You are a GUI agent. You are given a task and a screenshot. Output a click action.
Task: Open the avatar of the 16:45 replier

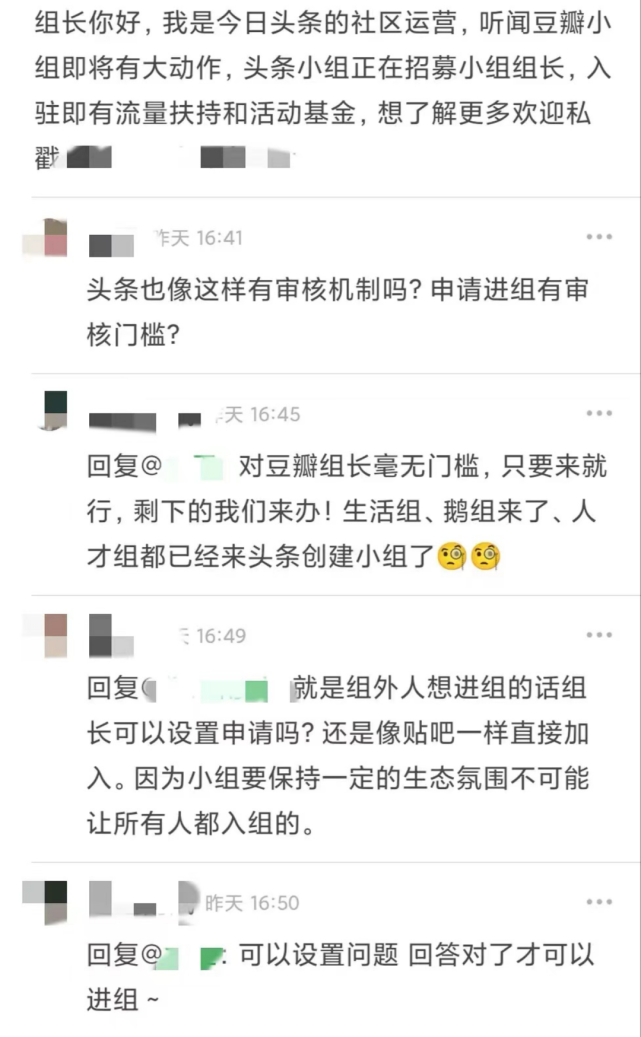coord(55,410)
